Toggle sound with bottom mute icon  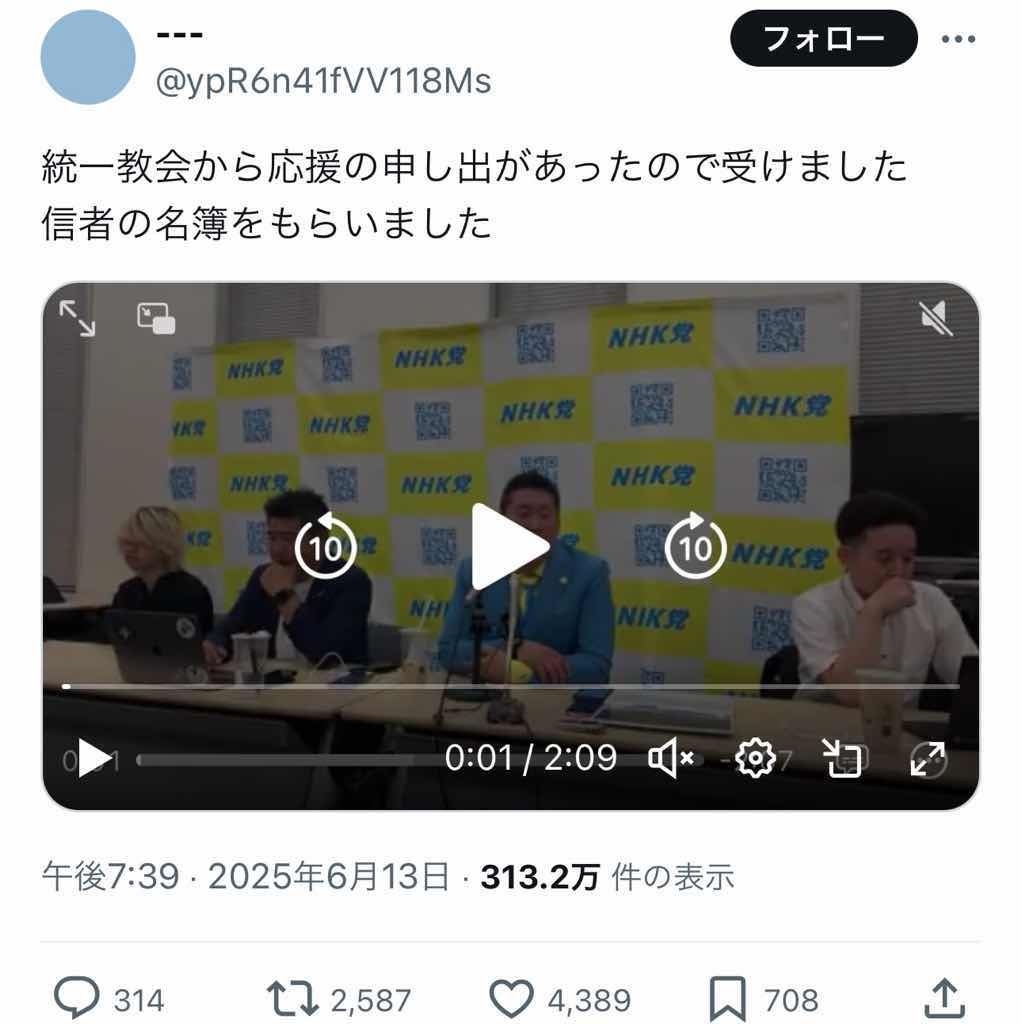click(x=671, y=759)
